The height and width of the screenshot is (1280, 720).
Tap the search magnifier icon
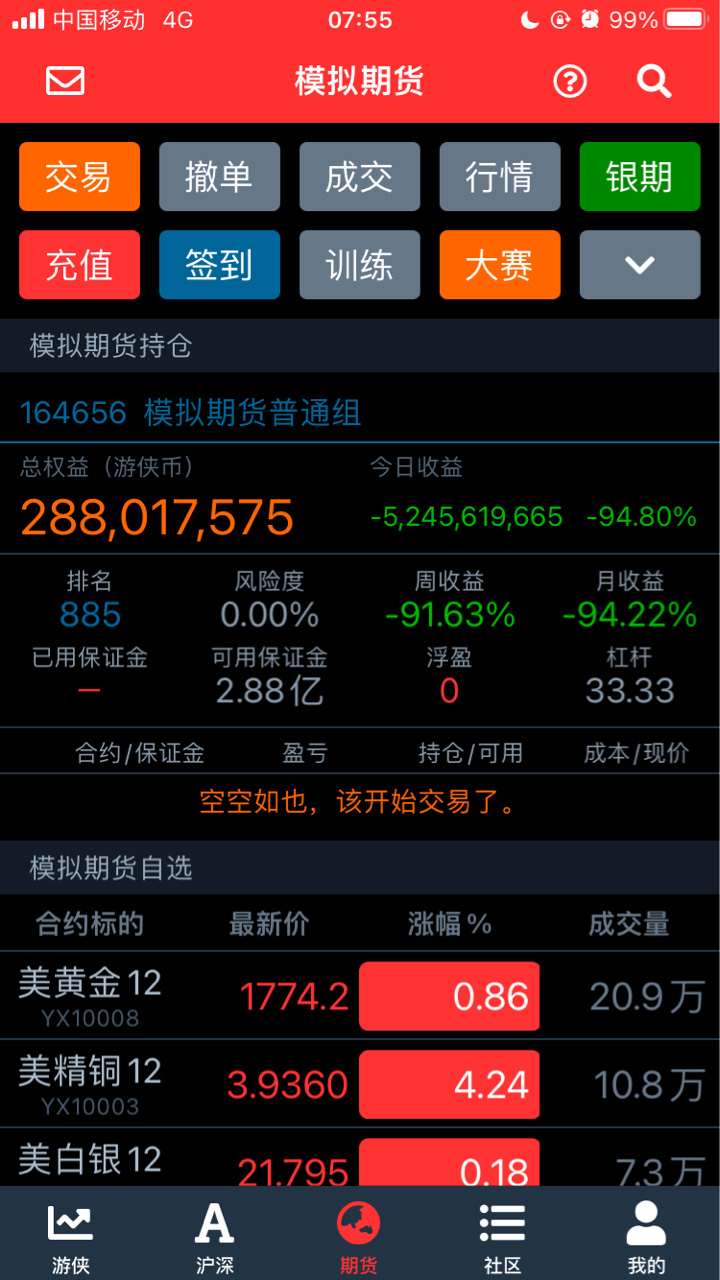(654, 81)
